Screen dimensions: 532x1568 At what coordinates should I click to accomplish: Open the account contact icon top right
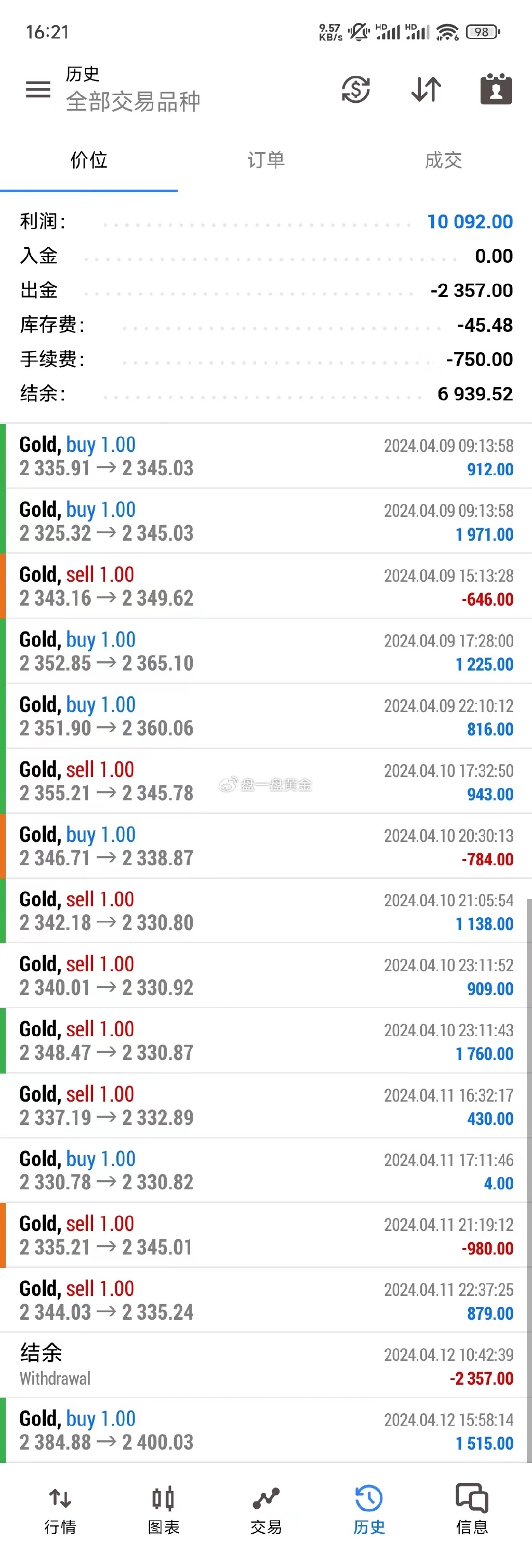[495, 89]
